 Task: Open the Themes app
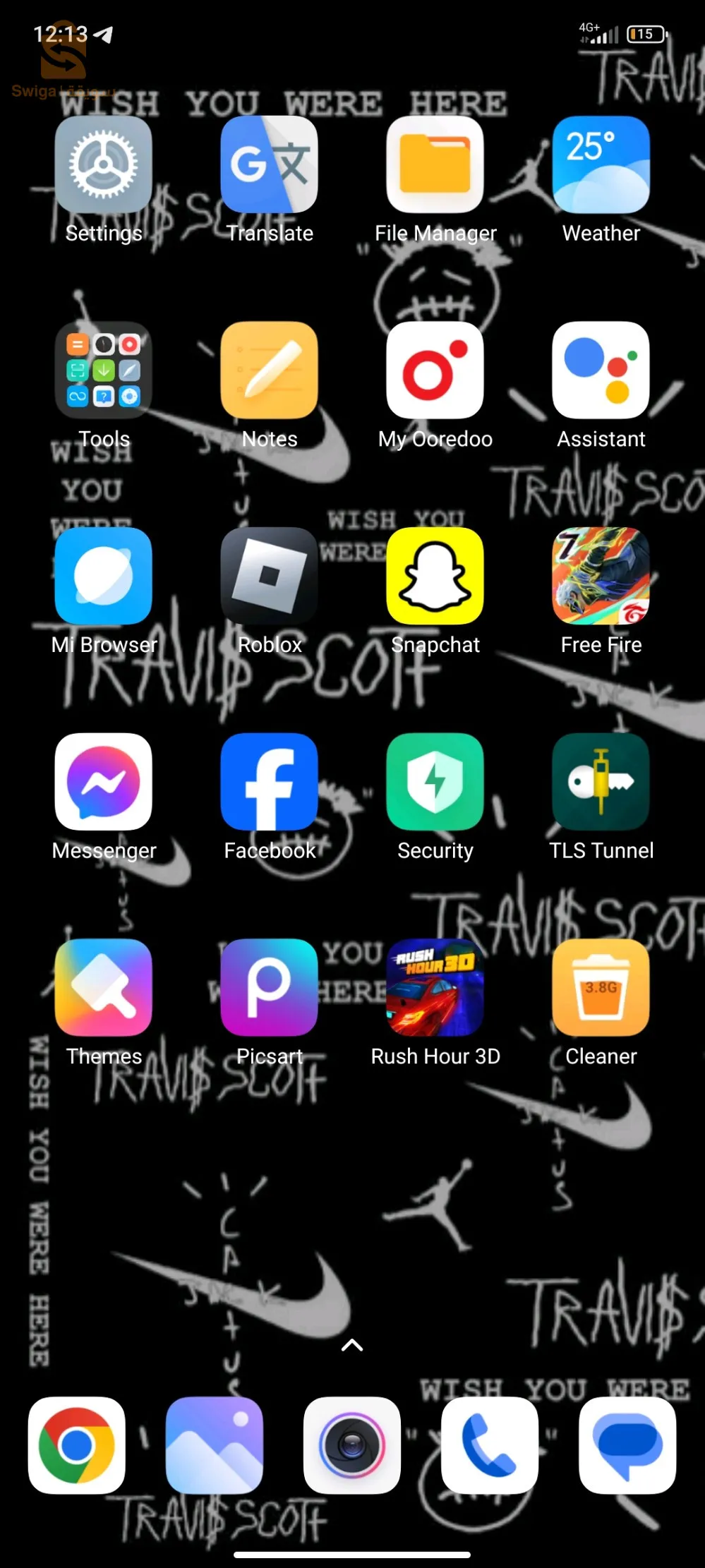(104, 987)
